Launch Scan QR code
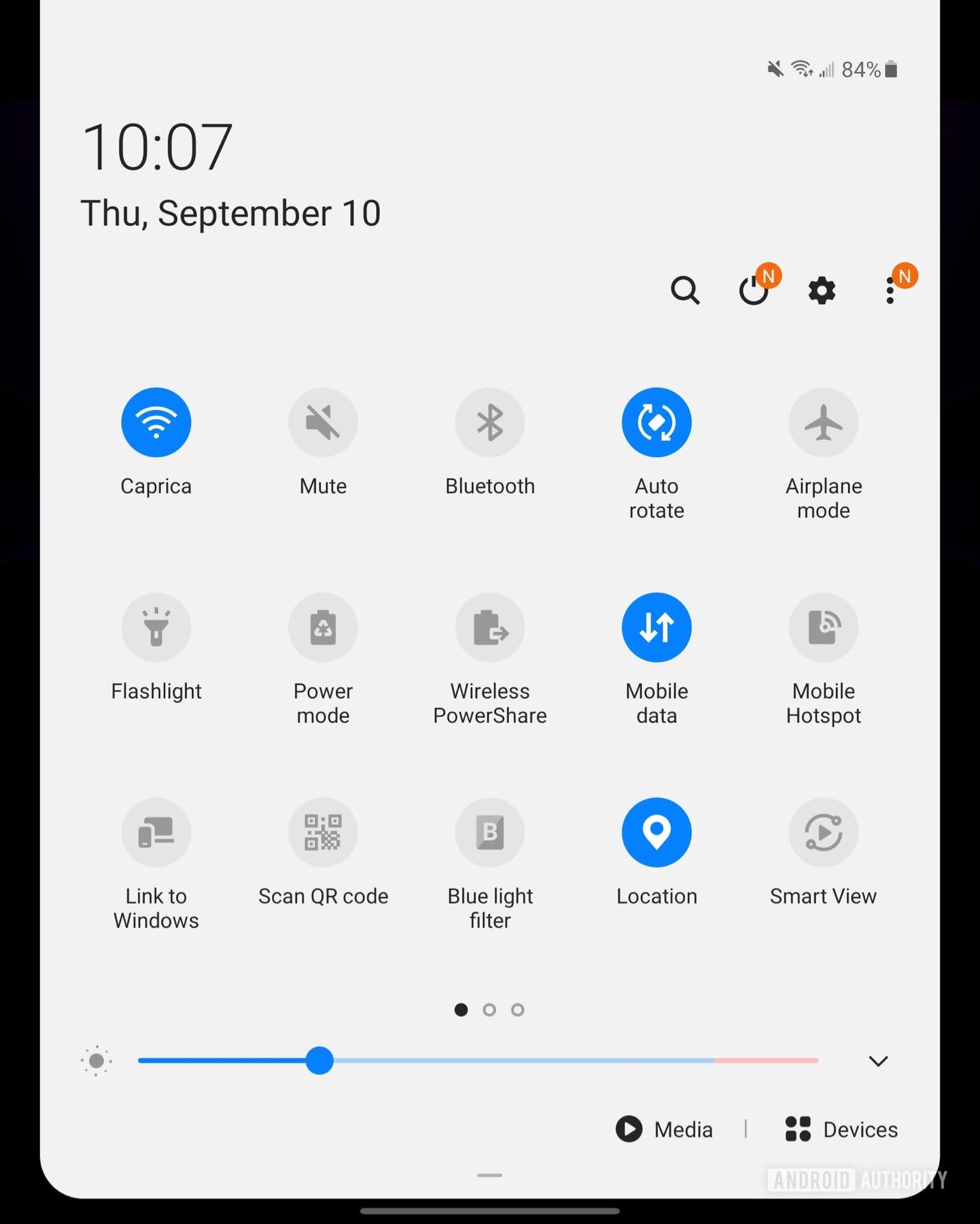Viewport: 980px width, 1224px height. click(x=323, y=833)
